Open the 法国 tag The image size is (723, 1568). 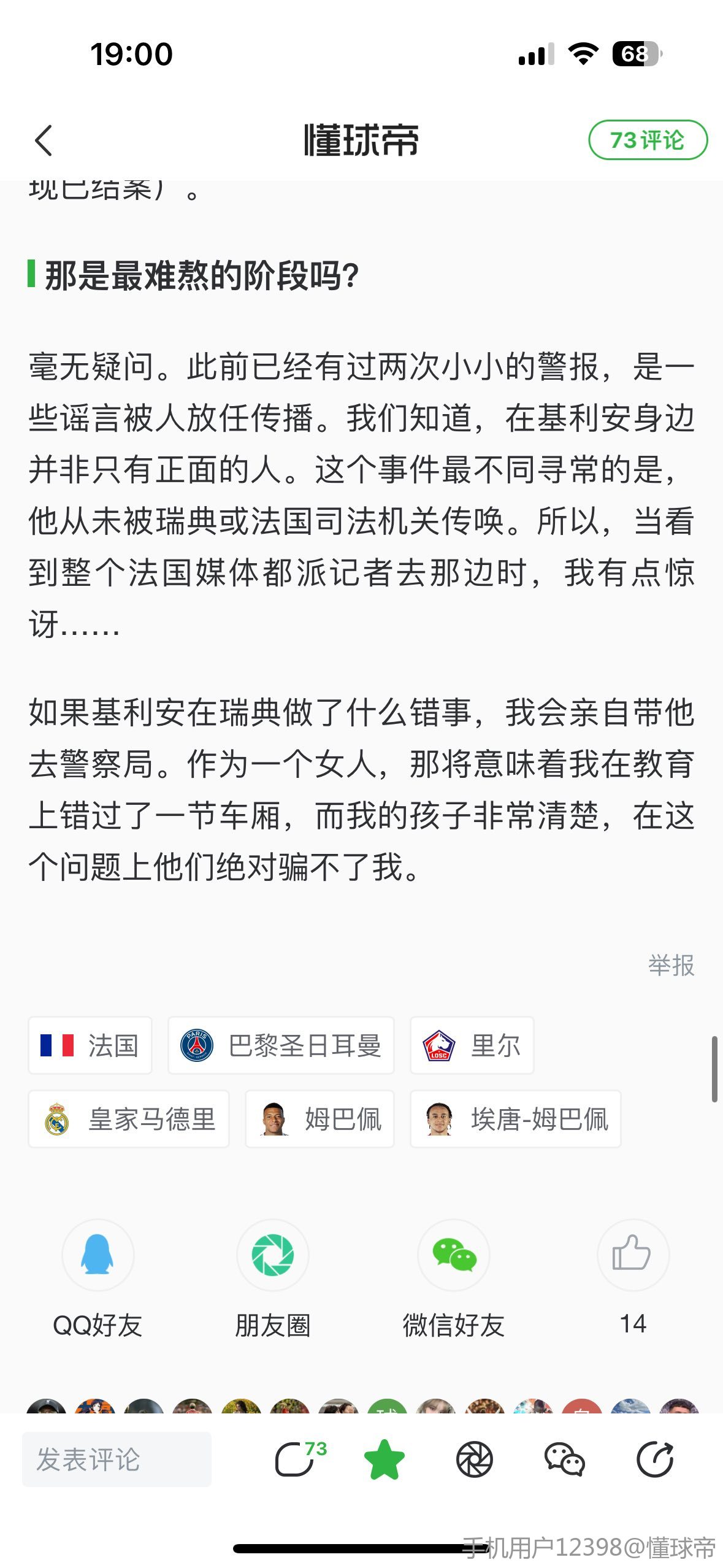[x=90, y=1045]
